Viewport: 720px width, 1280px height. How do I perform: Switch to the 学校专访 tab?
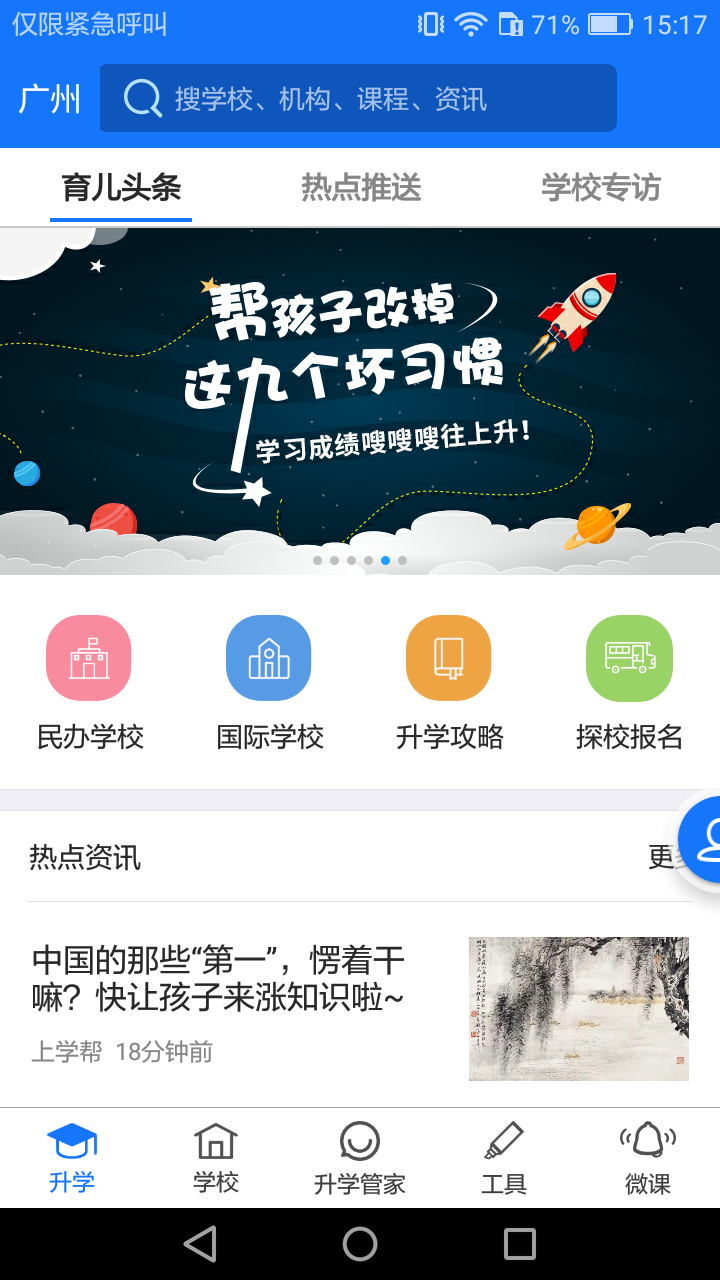tap(601, 188)
